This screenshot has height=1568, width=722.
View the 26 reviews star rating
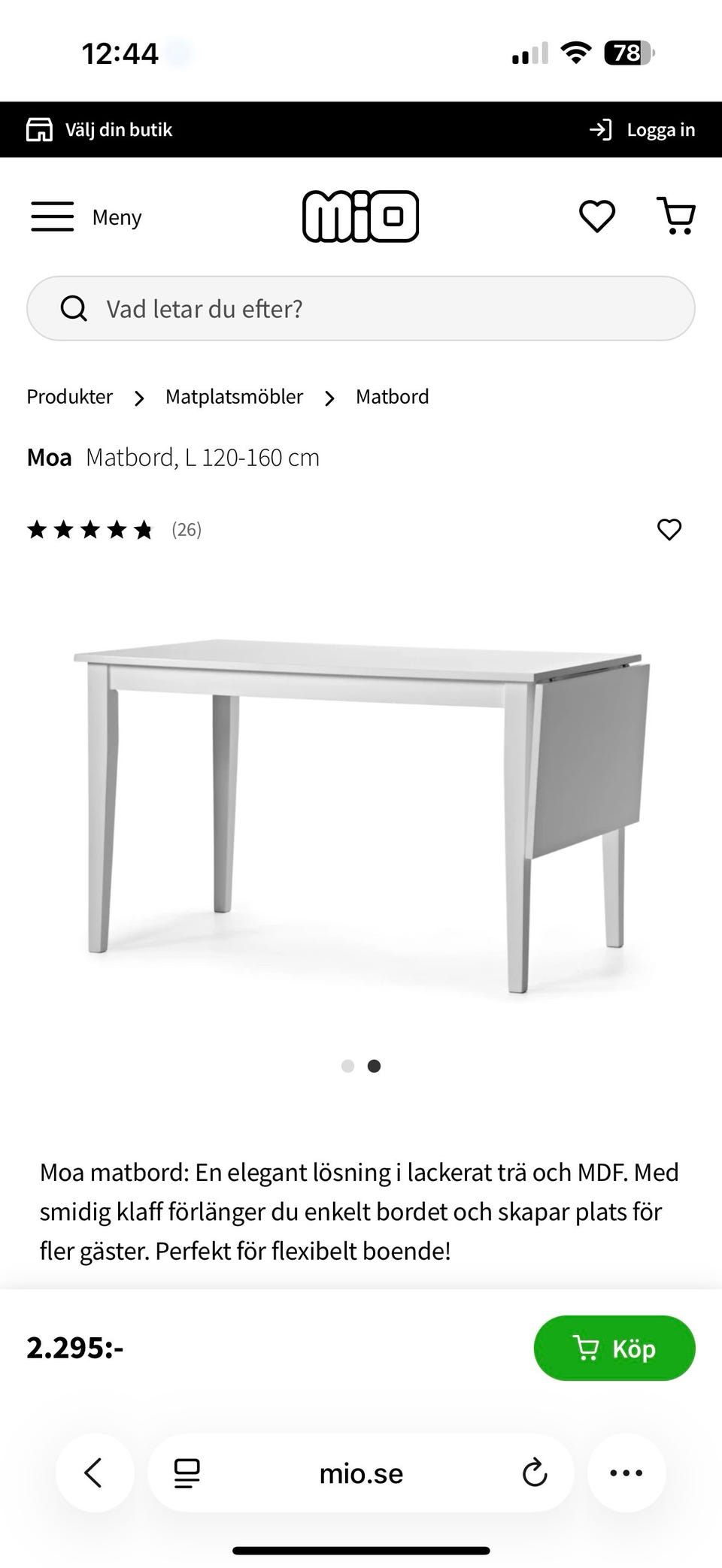pos(113,530)
